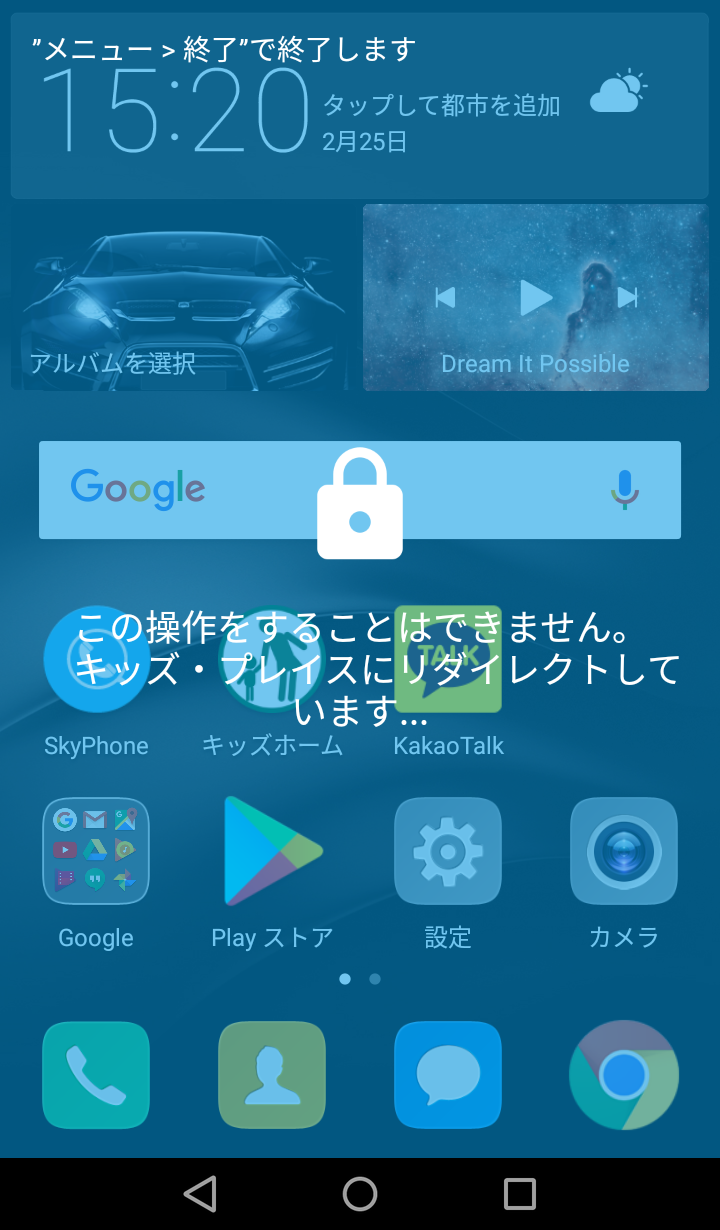Open the Messages app in the dock
This screenshot has width=720, height=1230.
447,1075
